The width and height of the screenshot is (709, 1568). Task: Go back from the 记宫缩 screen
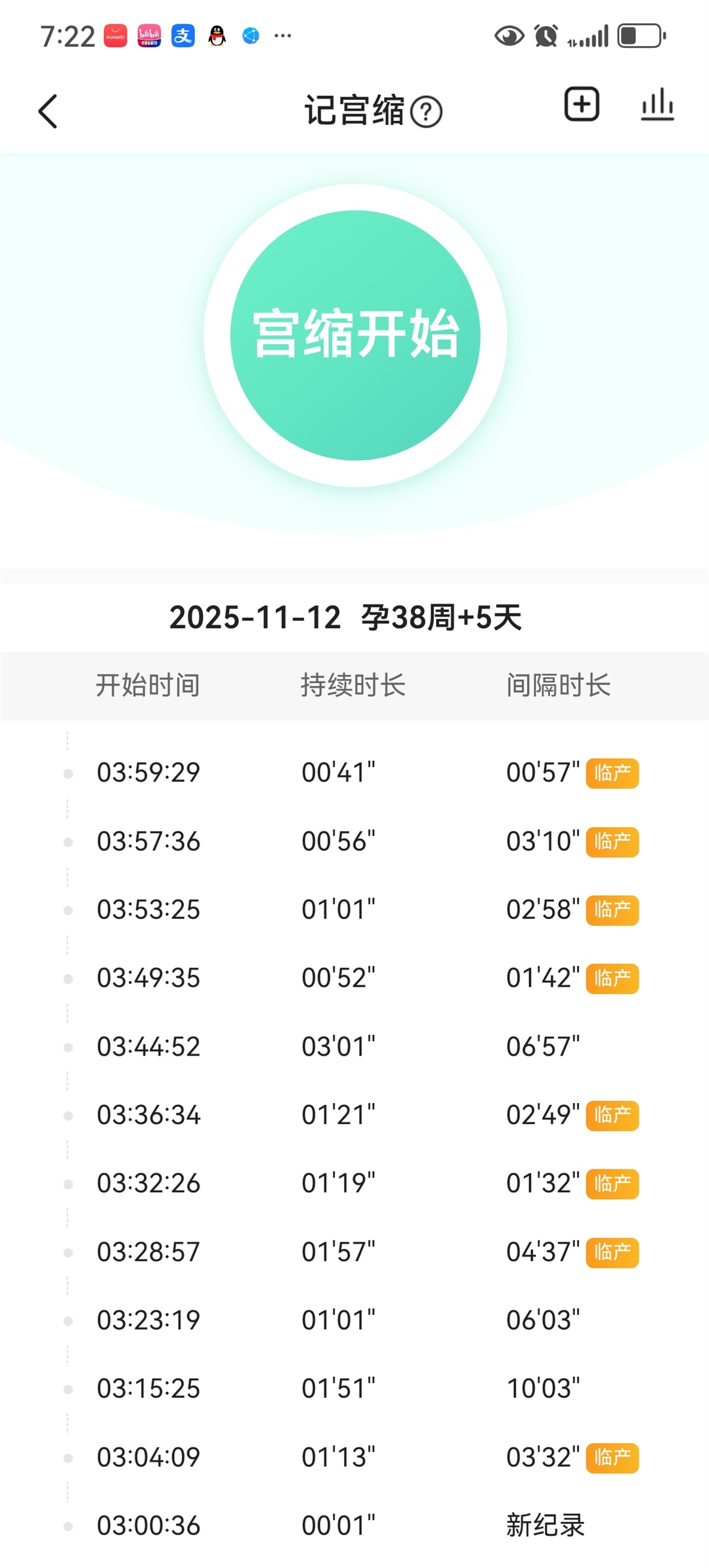pyautogui.click(x=48, y=111)
